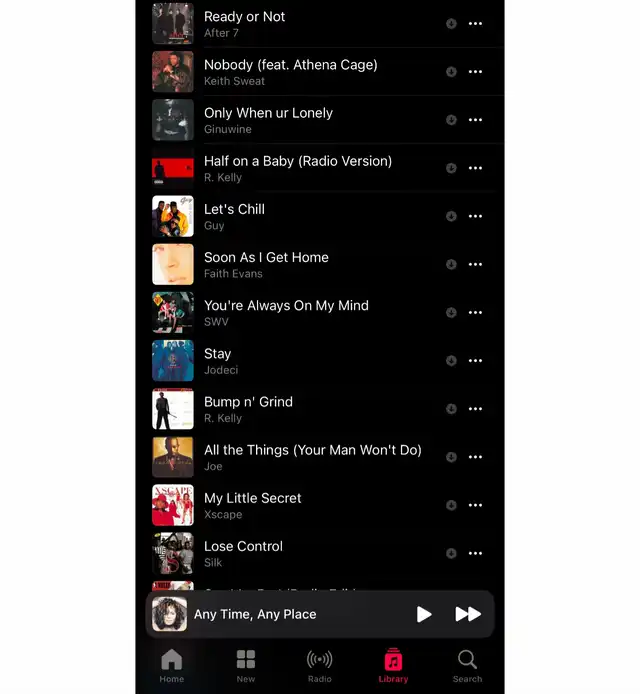Go to the New tab
The width and height of the screenshot is (640, 694).
click(246, 666)
